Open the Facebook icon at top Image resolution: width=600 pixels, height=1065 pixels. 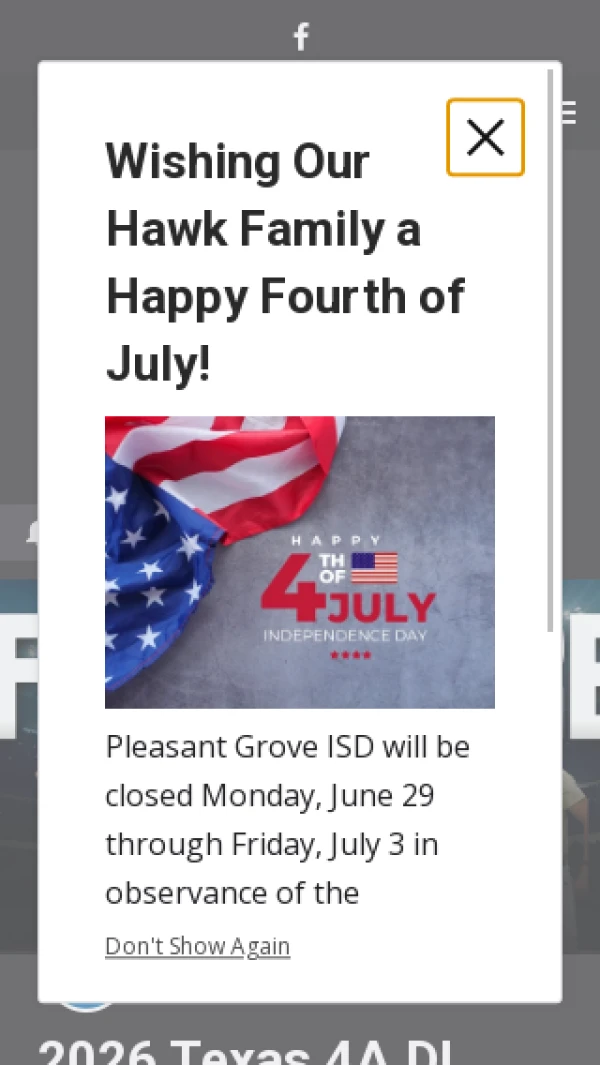pos(301,36)
